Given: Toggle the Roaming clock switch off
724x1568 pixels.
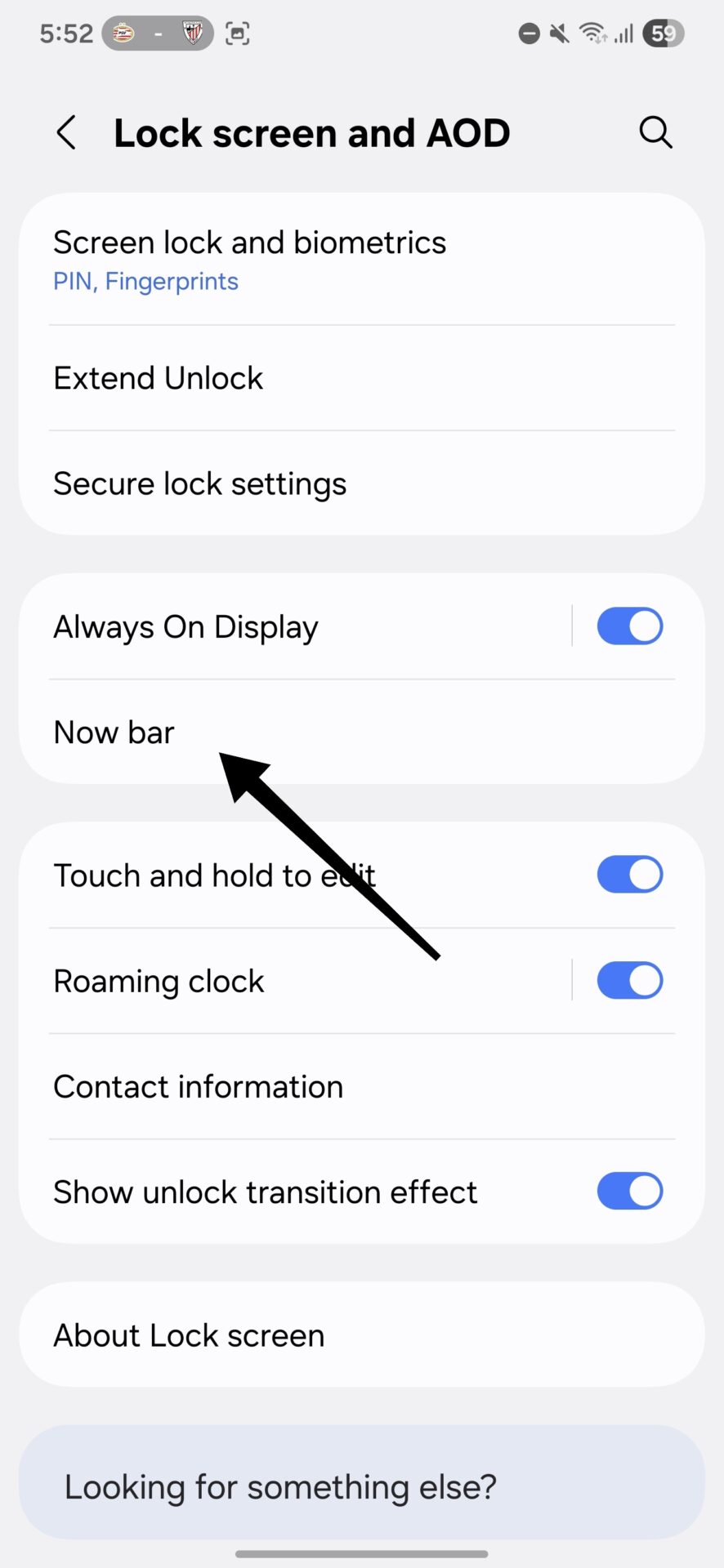Looking at the screenshot, I should pos(629,981).
